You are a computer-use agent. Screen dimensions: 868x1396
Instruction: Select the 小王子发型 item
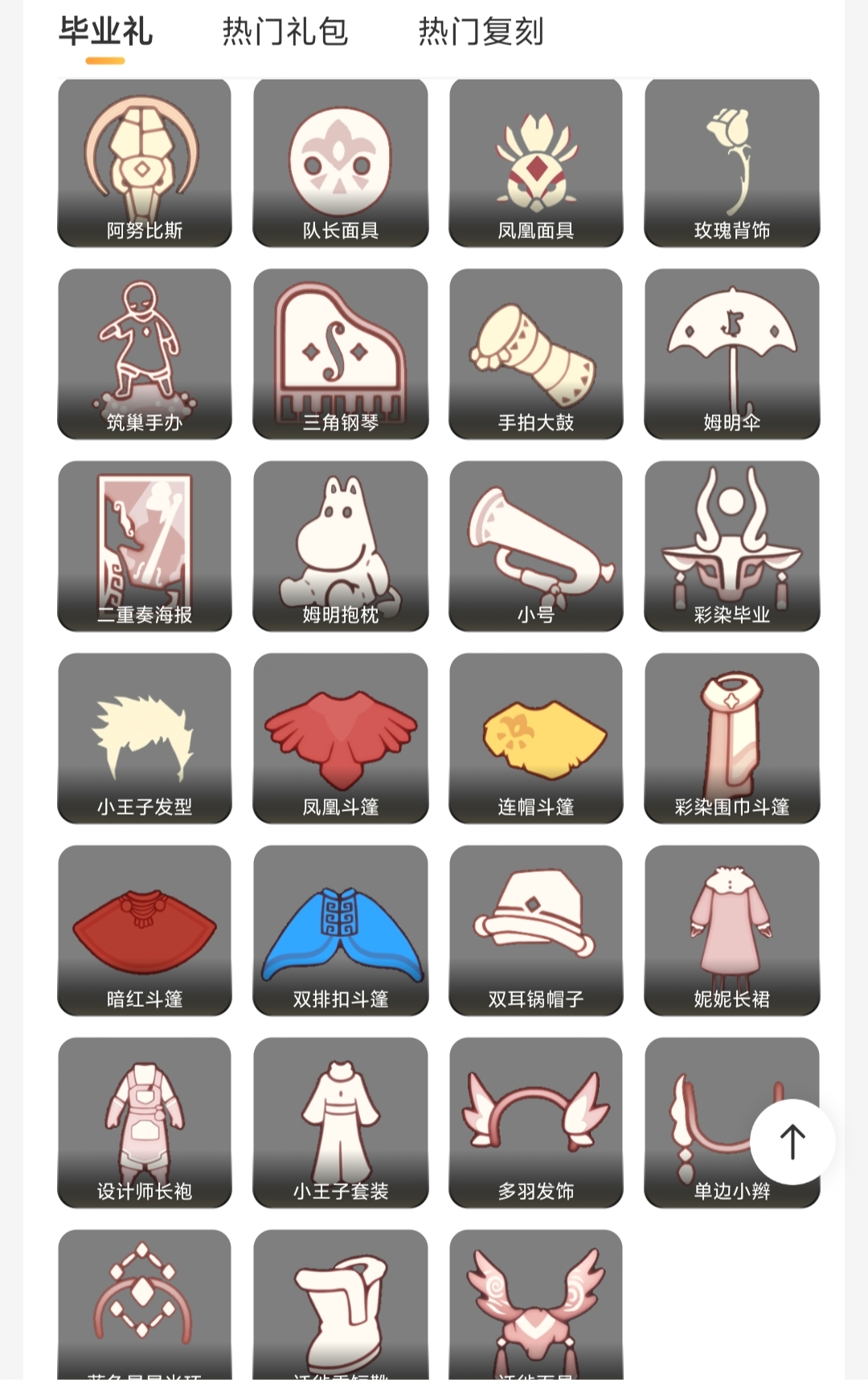click(145, 739)
